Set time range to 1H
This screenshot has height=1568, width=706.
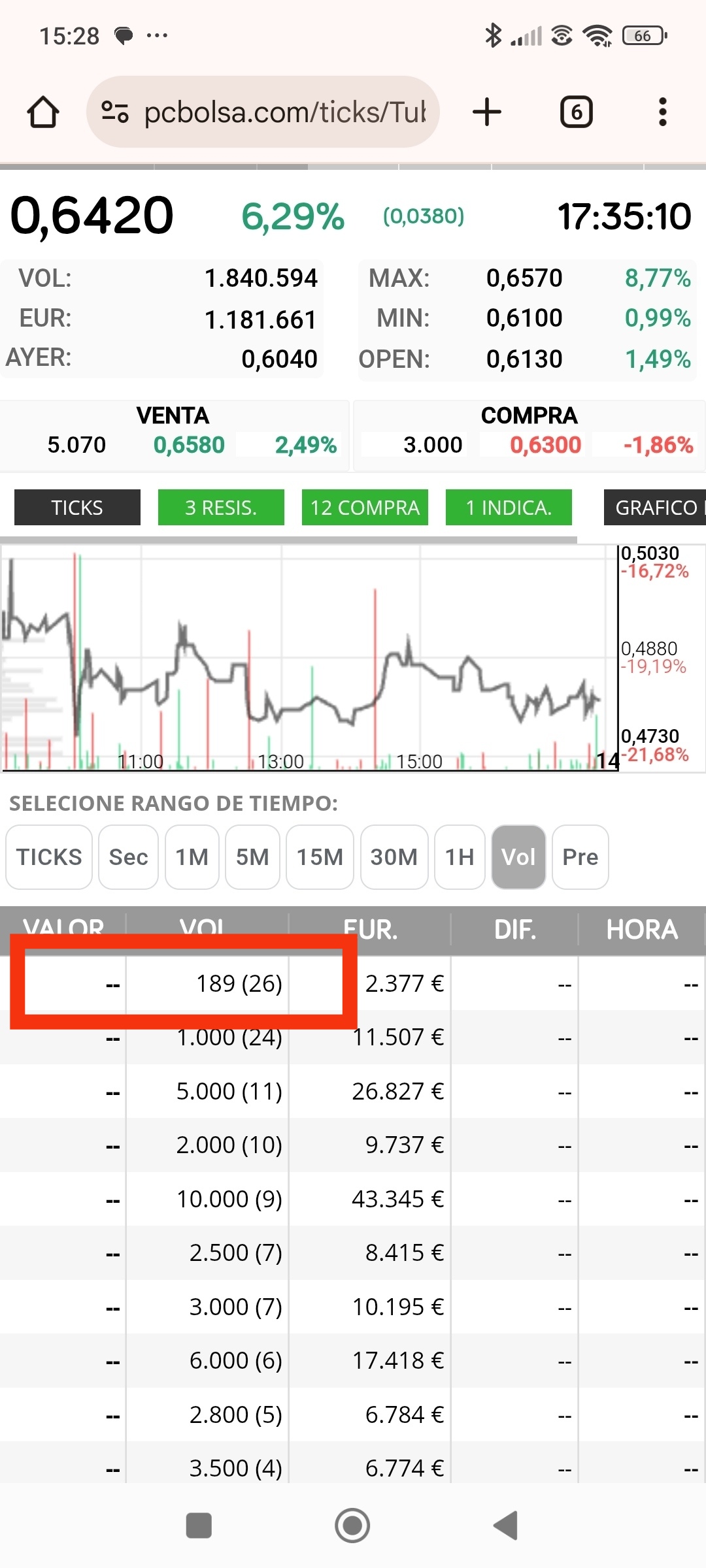click(x=460, y=857)
